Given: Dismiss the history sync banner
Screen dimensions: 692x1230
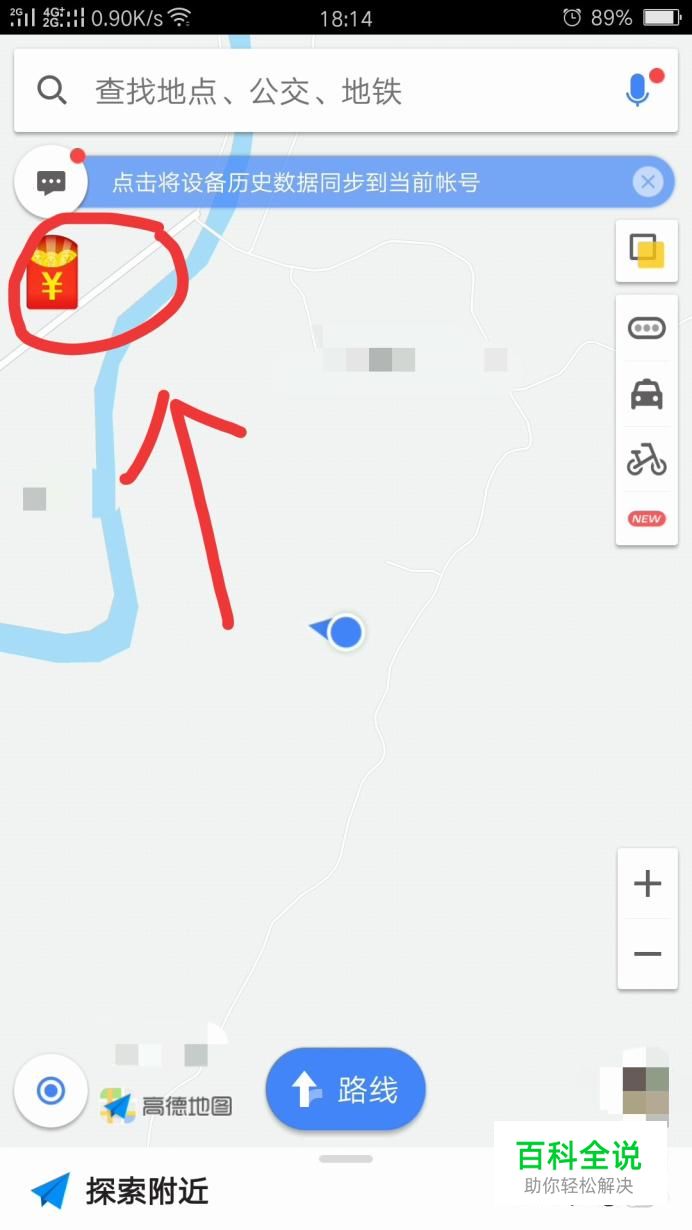Looking at the screenshot, I should [648, 182].
